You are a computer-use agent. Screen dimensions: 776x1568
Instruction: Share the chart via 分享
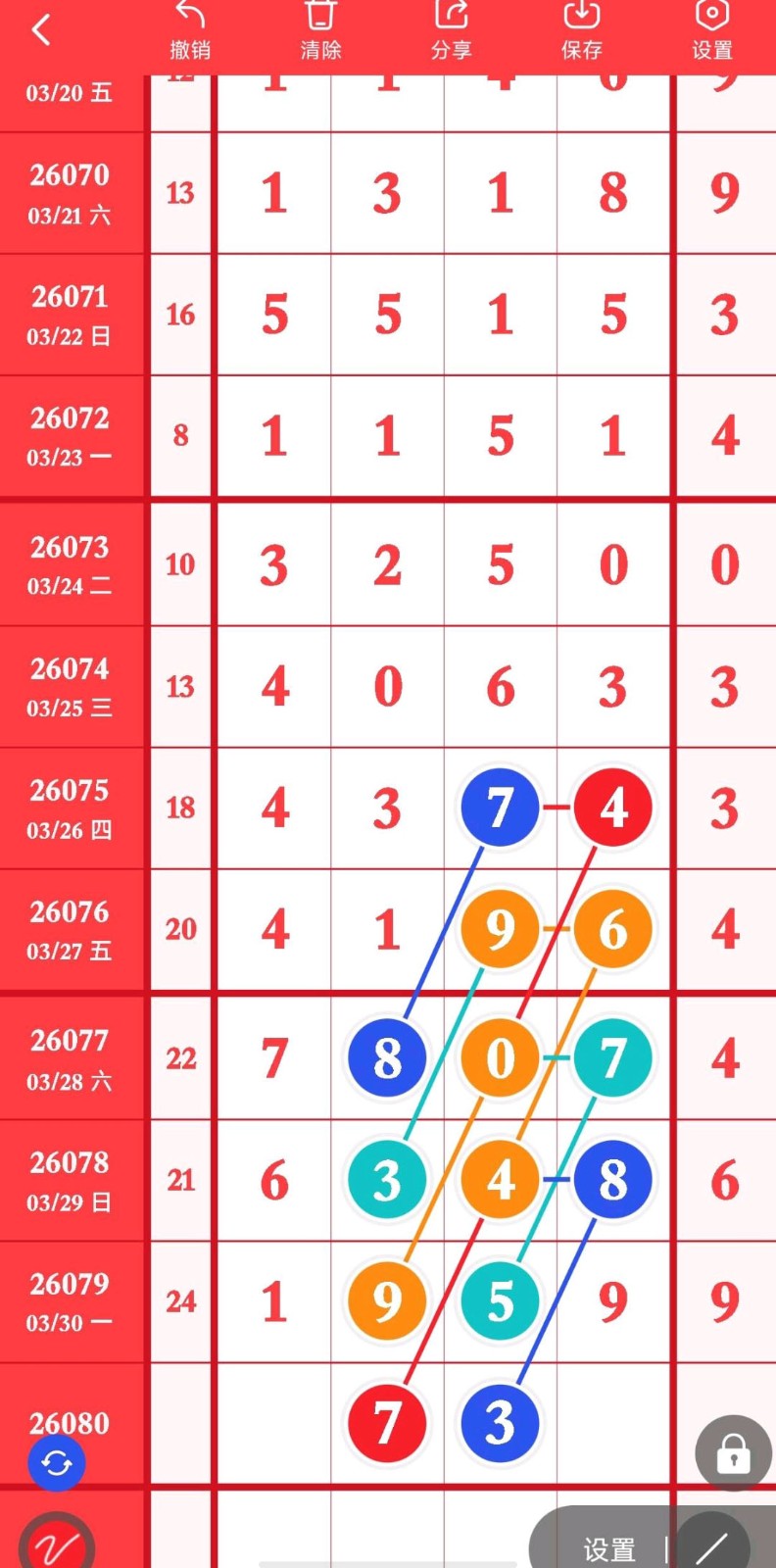coord(451,31)
